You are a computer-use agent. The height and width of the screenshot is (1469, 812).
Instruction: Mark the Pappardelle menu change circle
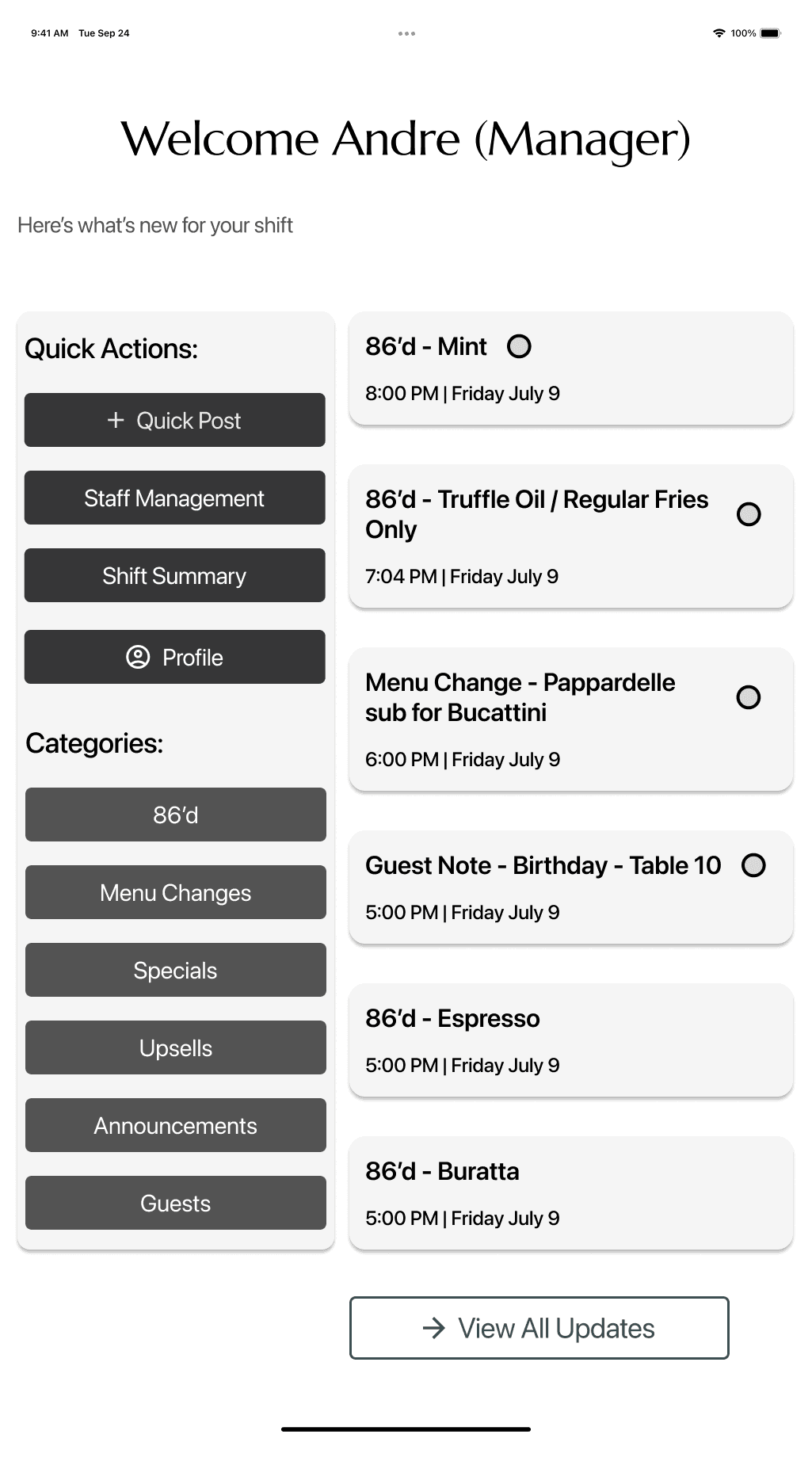[749, 697]
